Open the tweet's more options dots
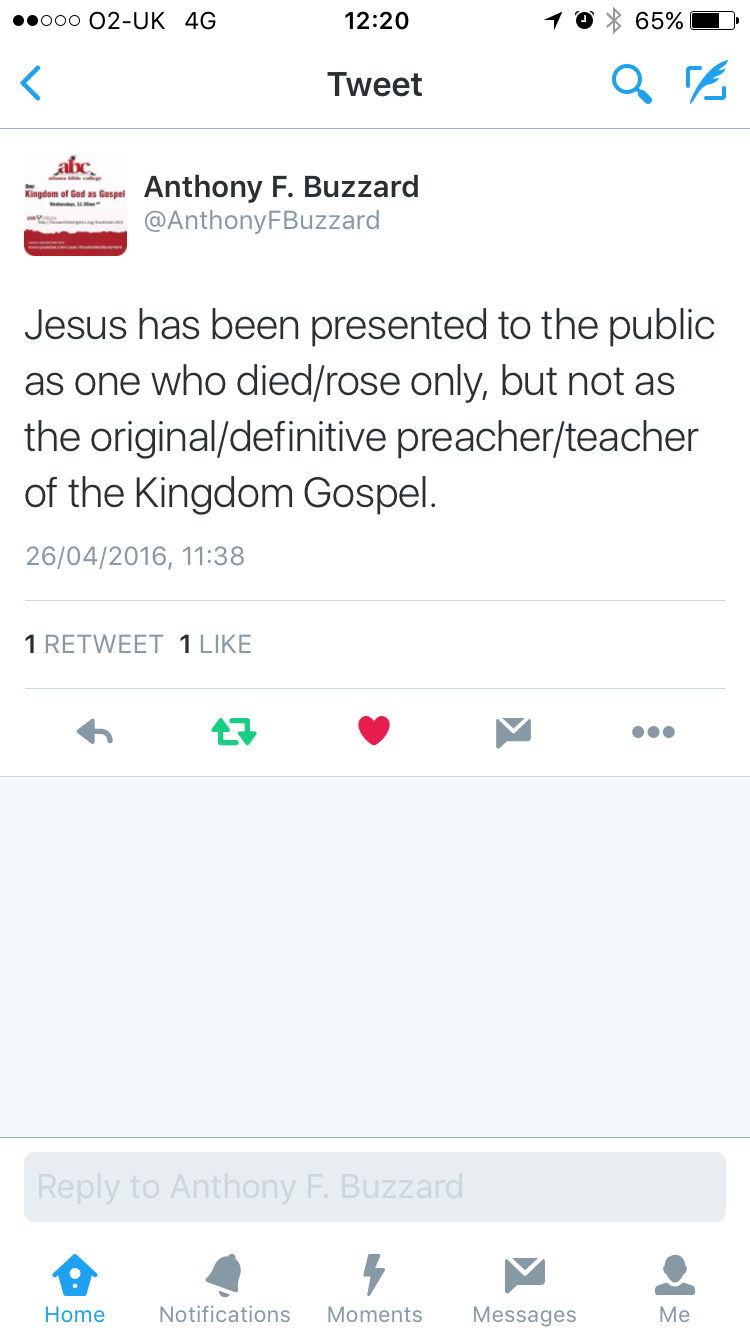Viewport: 750px width, 1334px height. (x=653, y=733)
